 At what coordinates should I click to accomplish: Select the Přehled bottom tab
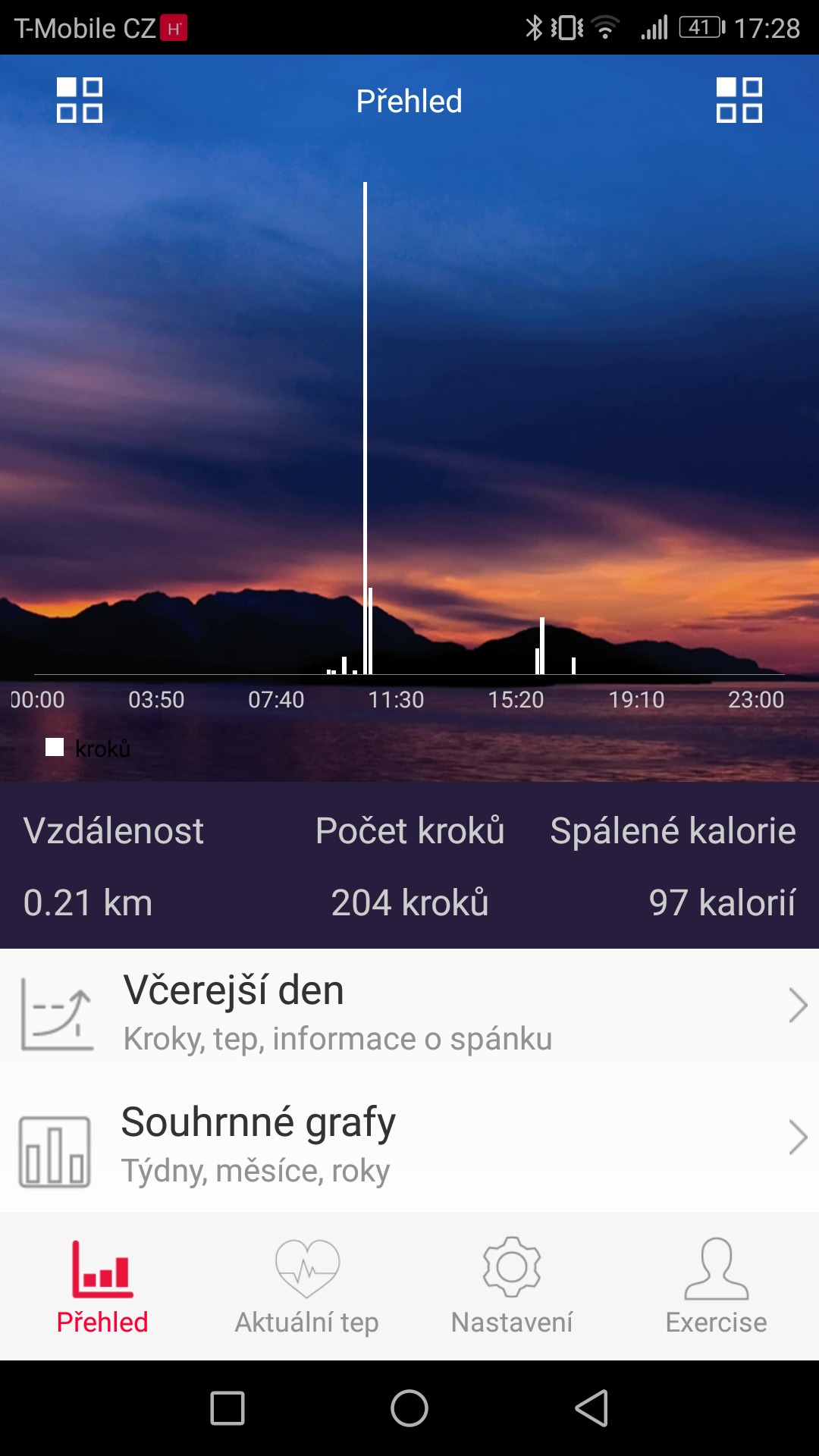[x=102, y=1287]
